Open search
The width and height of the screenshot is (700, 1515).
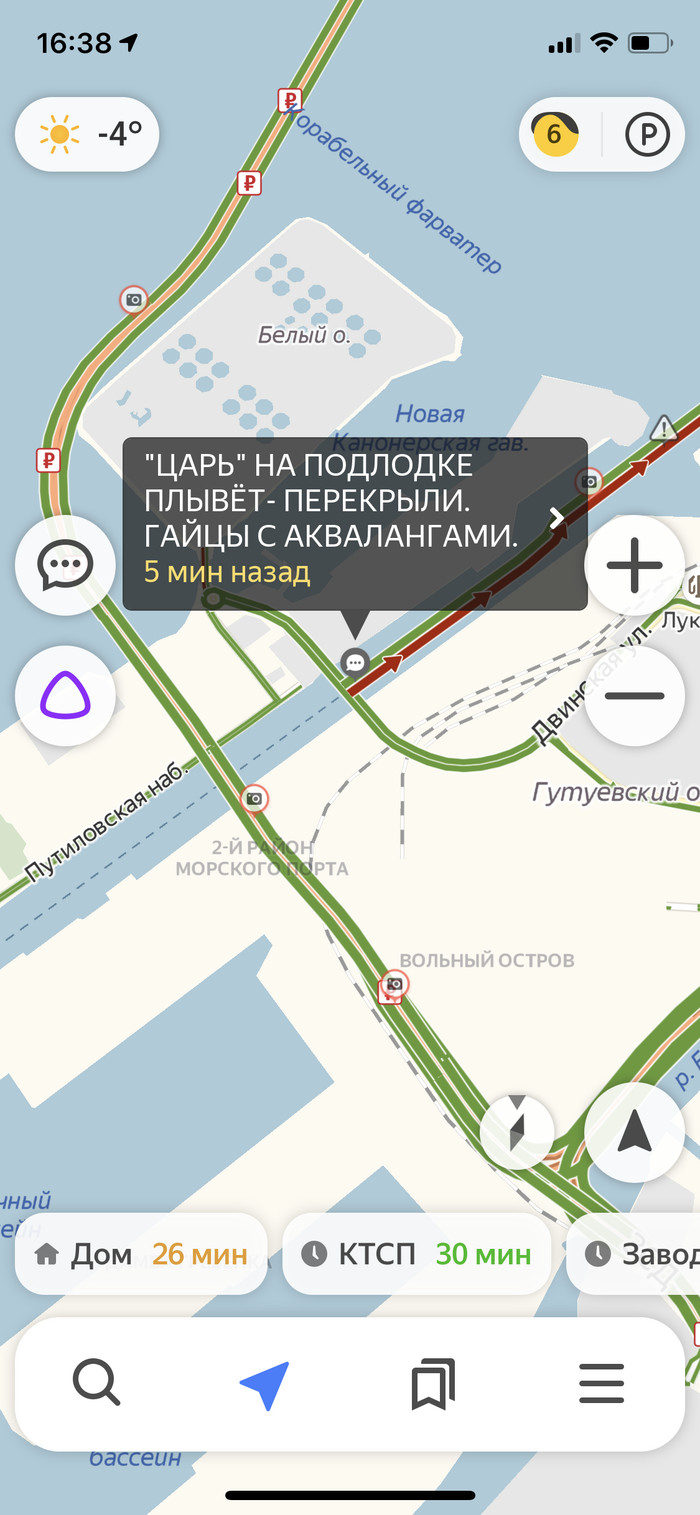point(97,1385)
